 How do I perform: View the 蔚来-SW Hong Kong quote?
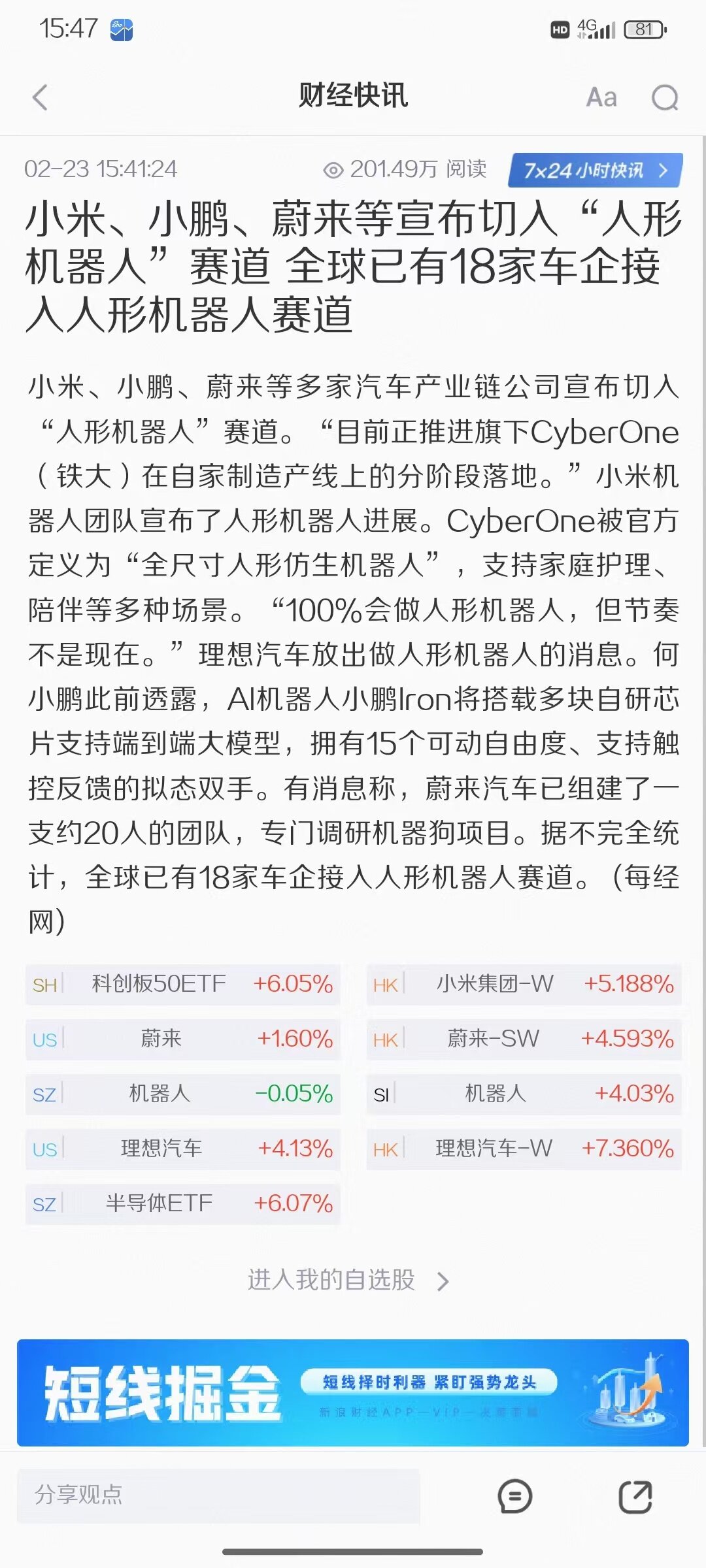pos(524,1039)
